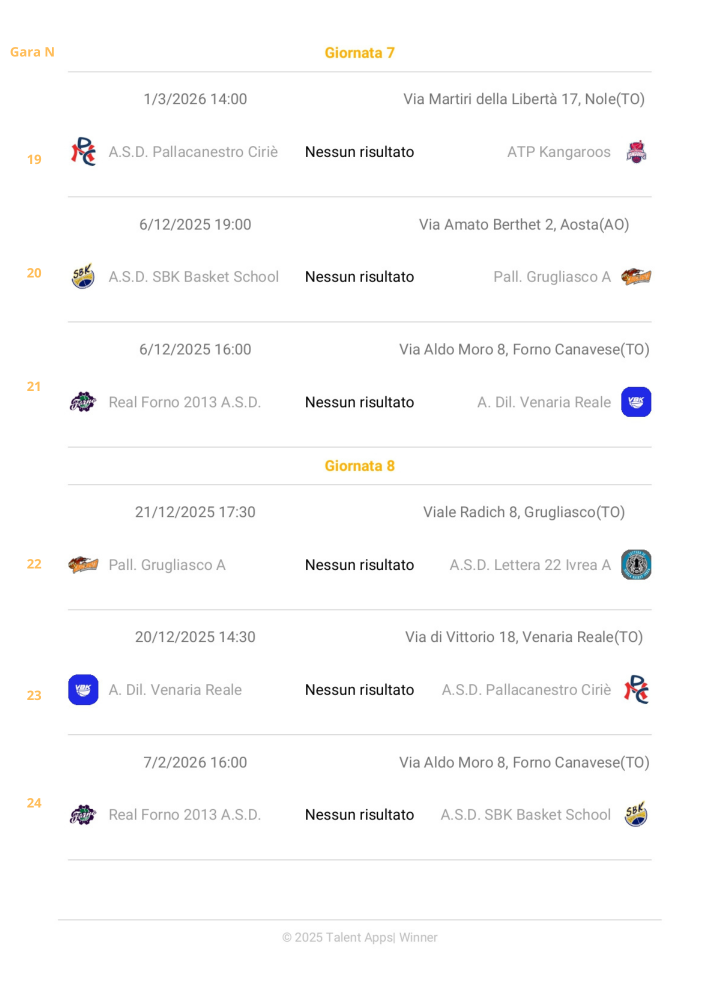This screenshot has height=1000, width=720.
Task: Open match 20 SBK Basket School vs Grugliasco
Action: pos(359,277)
